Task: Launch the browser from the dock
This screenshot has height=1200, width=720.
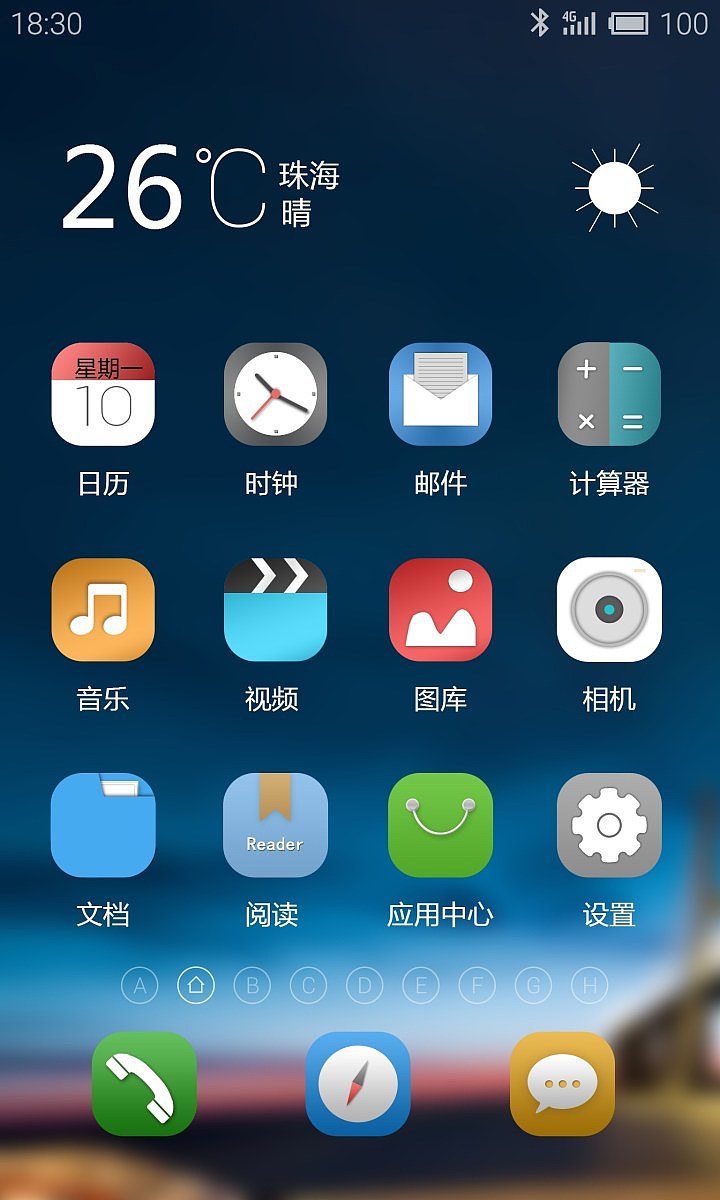Action: point(359,1083)
